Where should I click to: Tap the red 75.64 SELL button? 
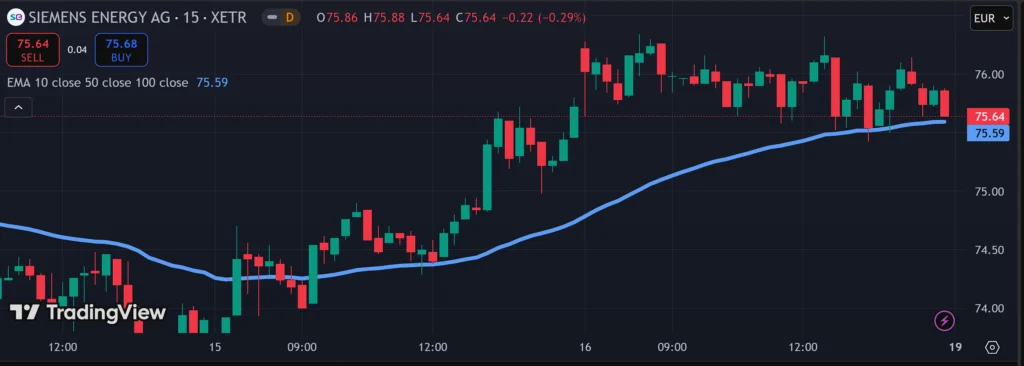33,50
